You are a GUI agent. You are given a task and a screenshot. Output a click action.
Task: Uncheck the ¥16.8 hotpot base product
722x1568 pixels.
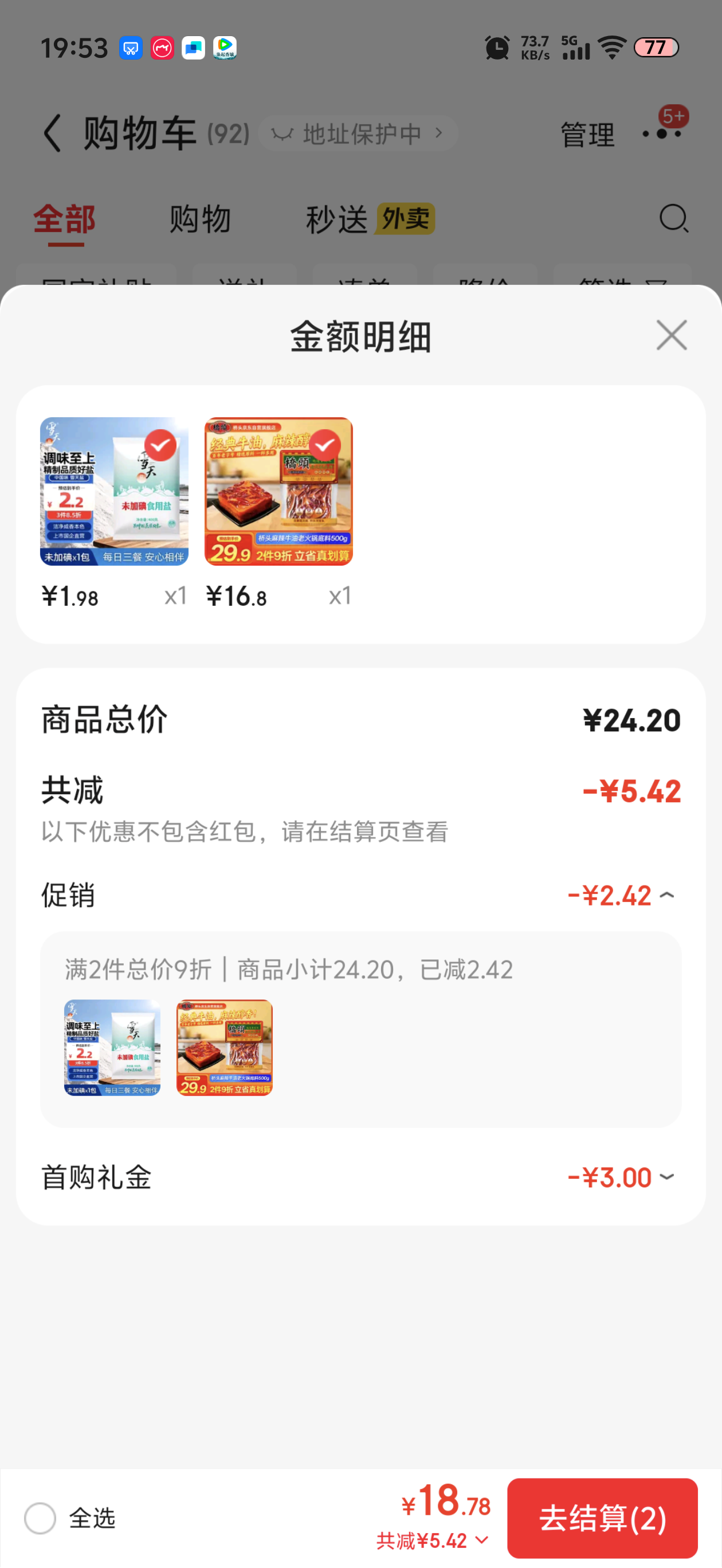[x=324, y=445]
